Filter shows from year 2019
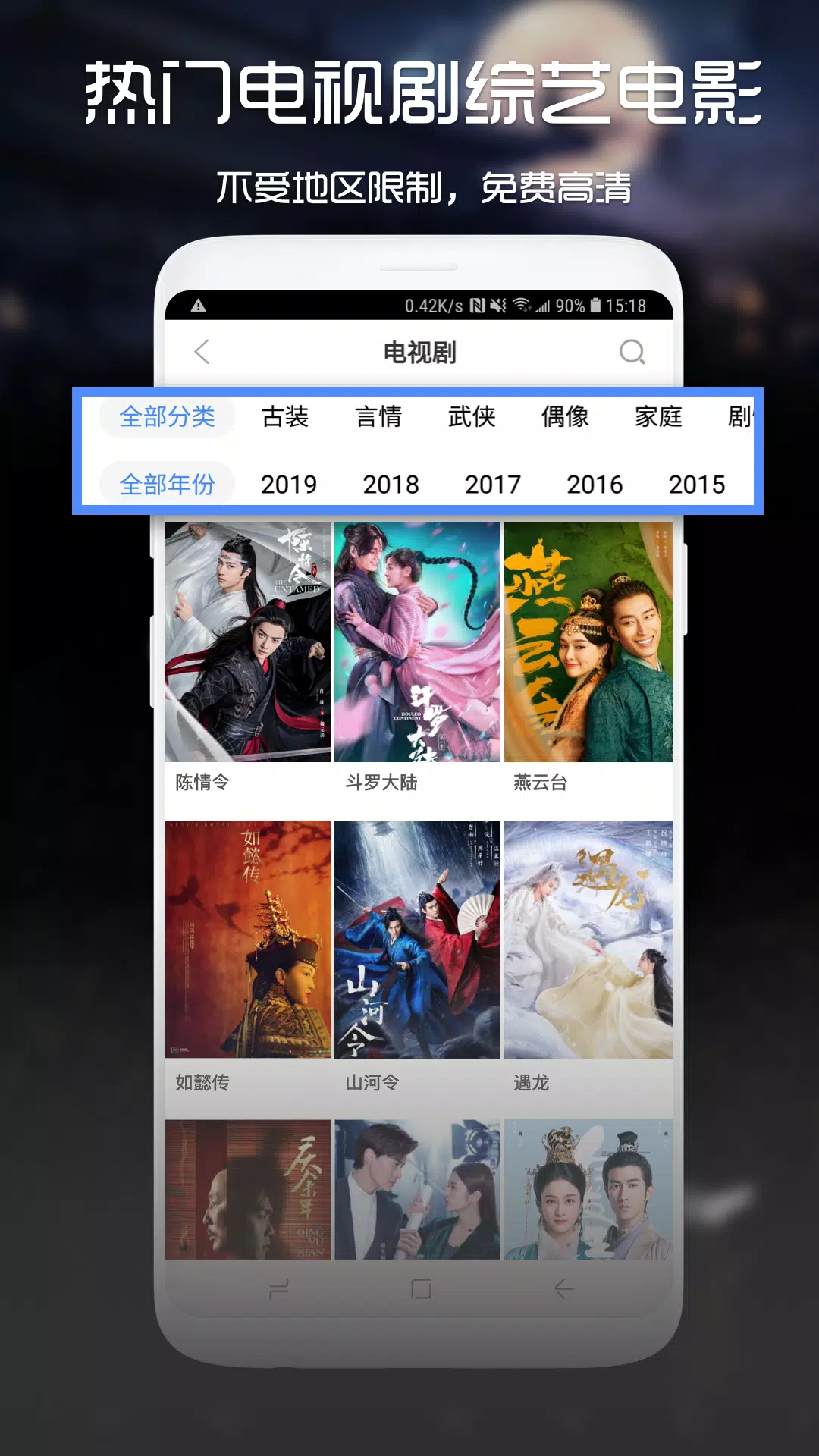The image size is (819, 1456). tap(289, 482)
